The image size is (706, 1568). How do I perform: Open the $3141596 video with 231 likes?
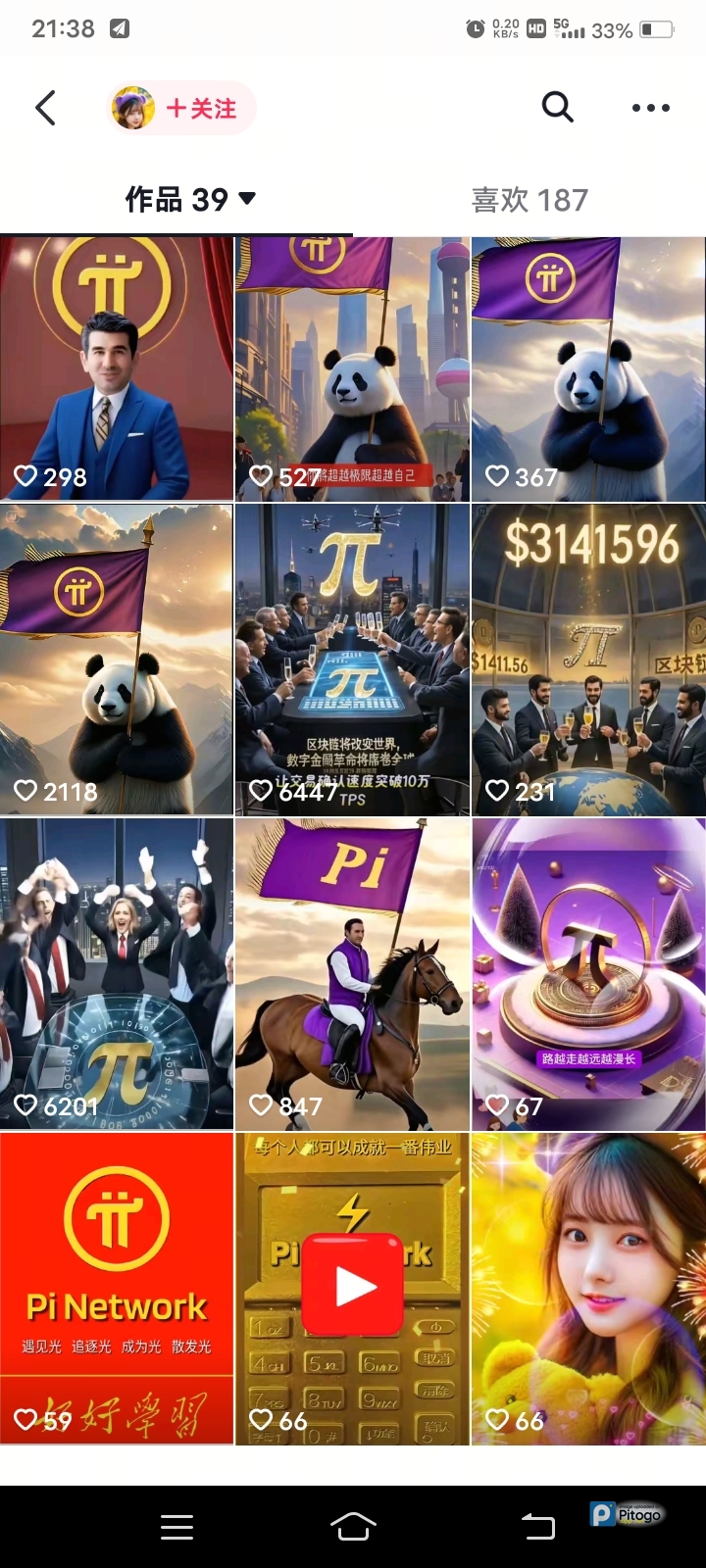[x=588, y=659]
